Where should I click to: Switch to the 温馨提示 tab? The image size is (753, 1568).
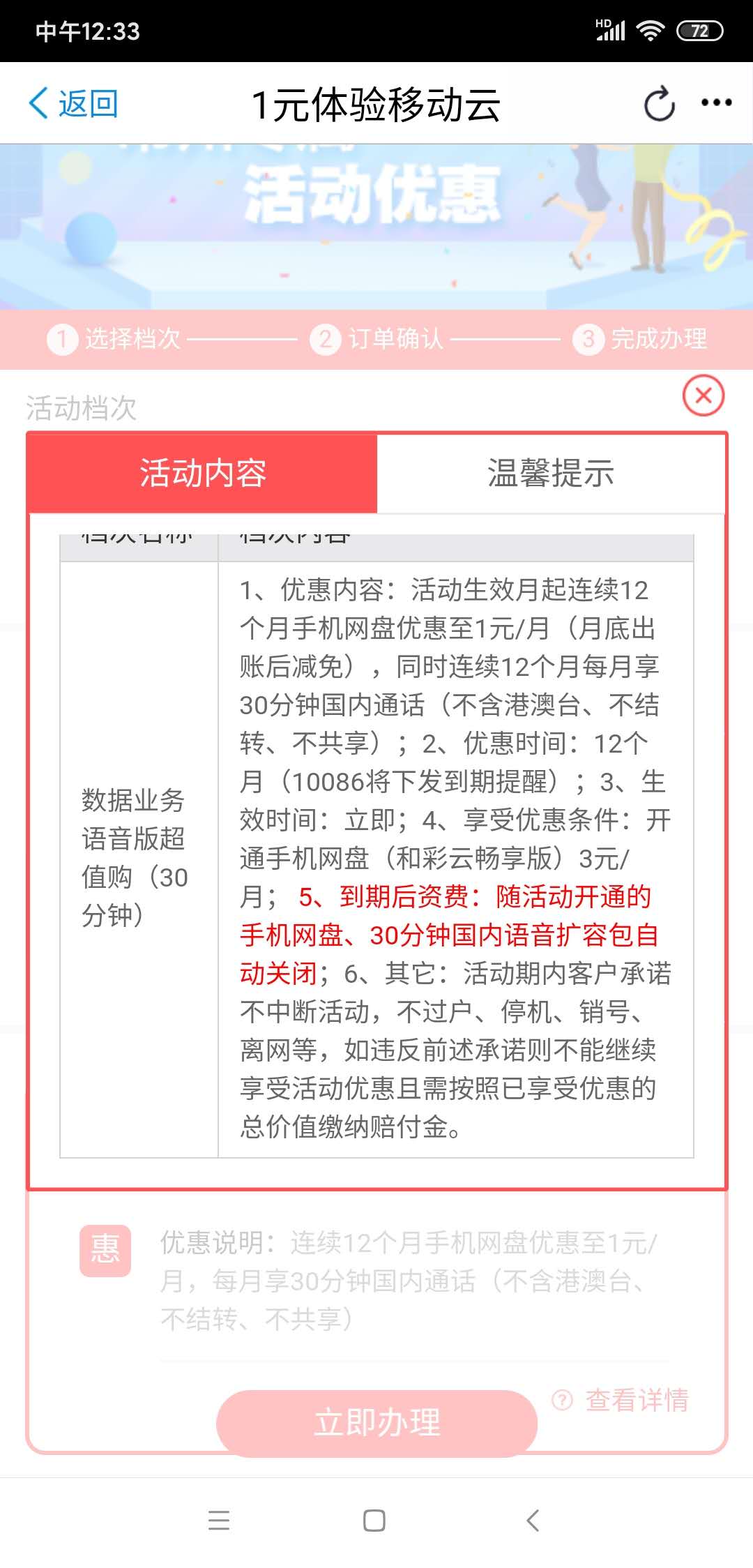click(x=551, y=474)
